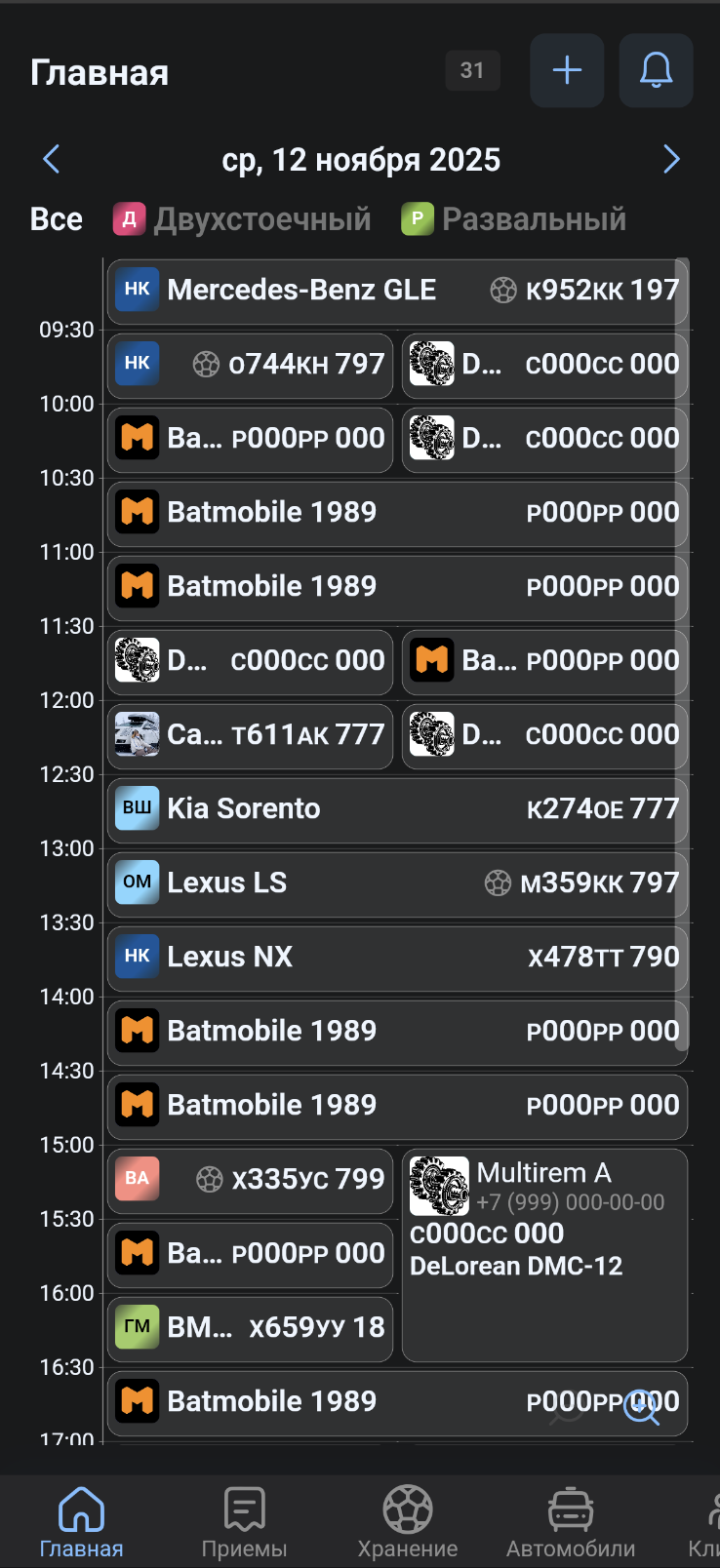Open calendar icon showing 31
Image resolution: width=720 pixels, height=1568 pixels.
472,70
